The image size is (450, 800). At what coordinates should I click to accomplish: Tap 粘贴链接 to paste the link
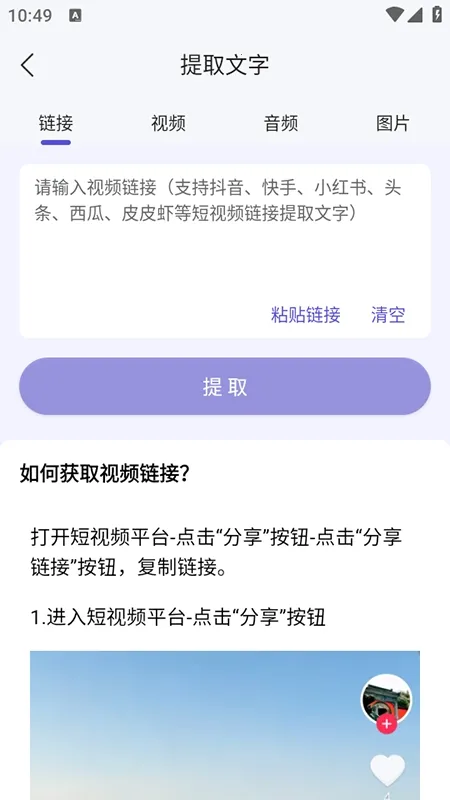(306, 315)
